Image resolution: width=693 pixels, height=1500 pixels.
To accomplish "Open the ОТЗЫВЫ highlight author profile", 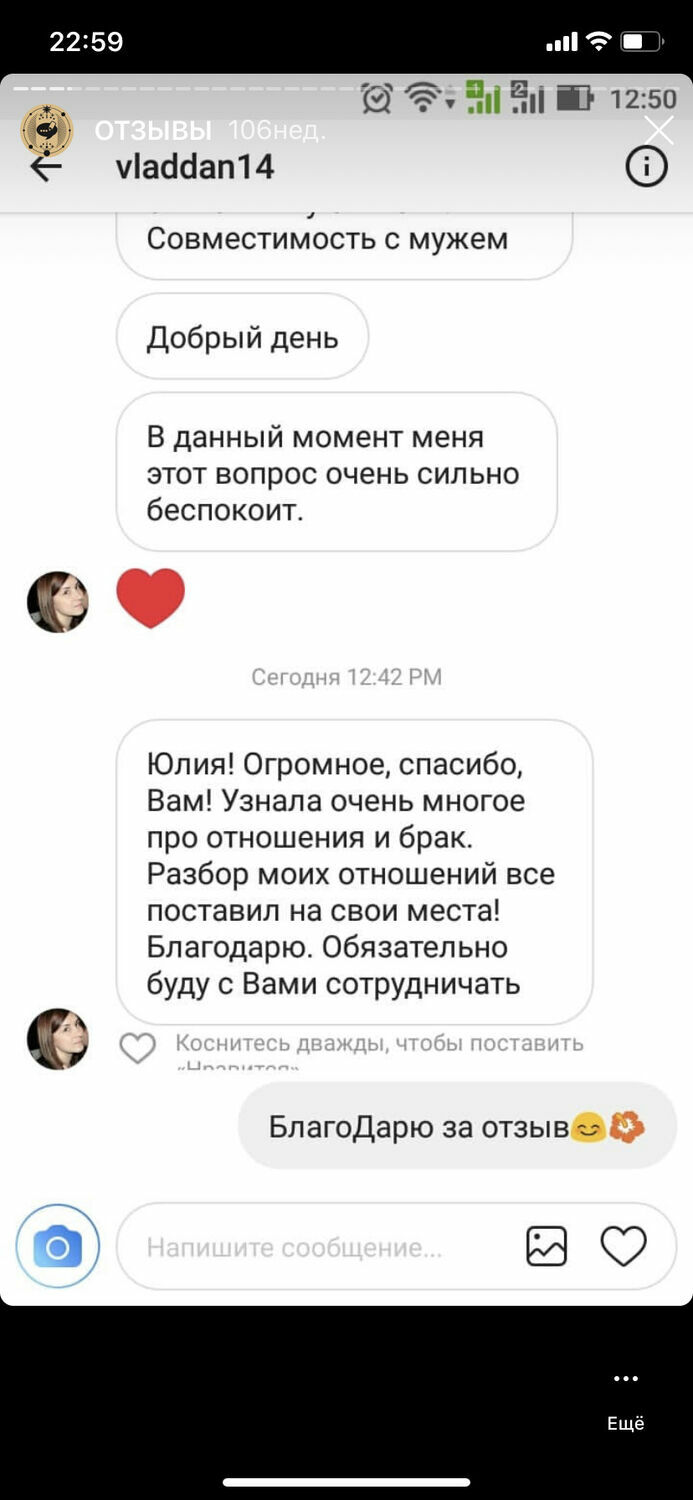I will (x=46, y=130).
